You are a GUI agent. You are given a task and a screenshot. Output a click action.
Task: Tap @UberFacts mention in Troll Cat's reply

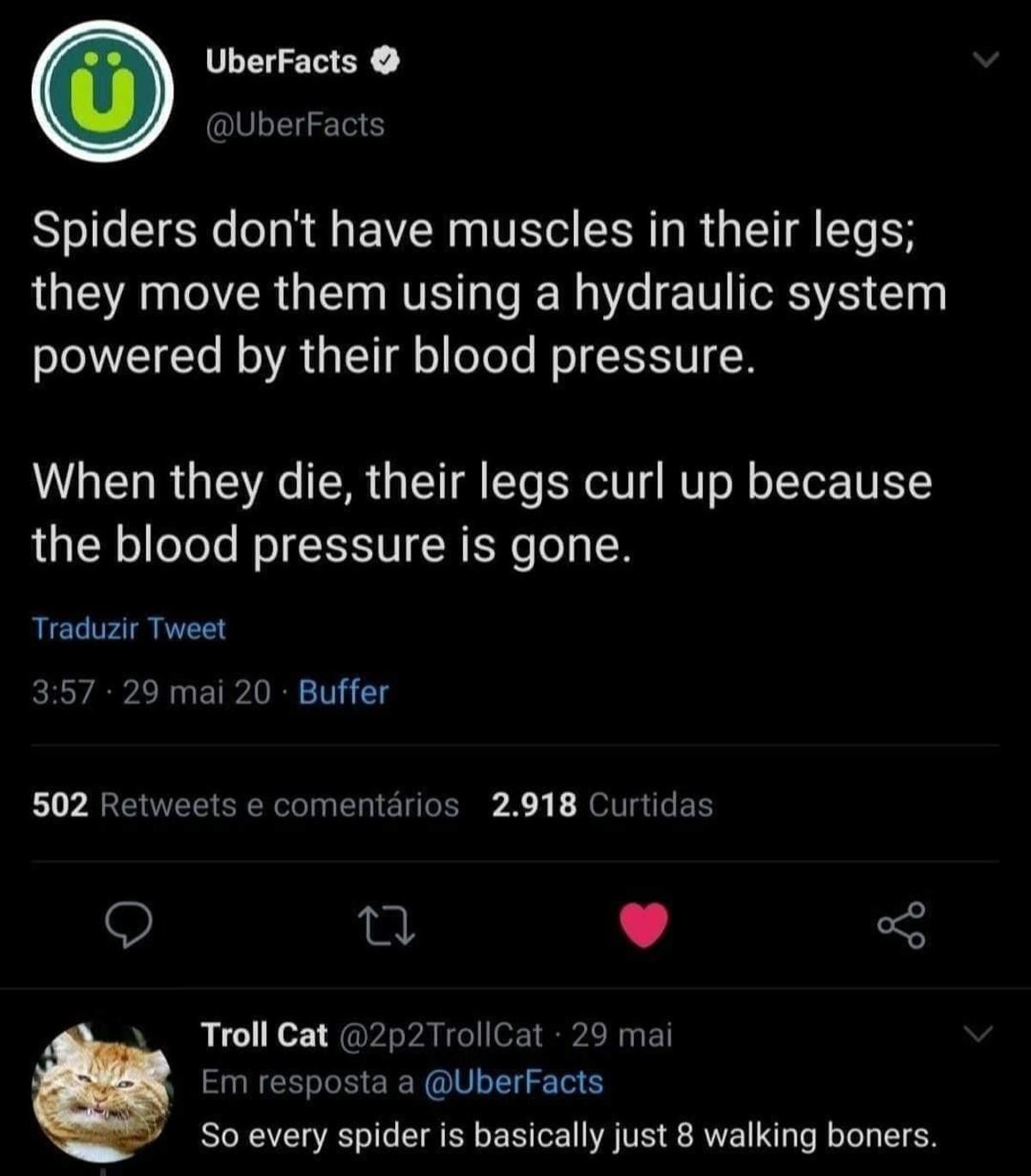513,1082
